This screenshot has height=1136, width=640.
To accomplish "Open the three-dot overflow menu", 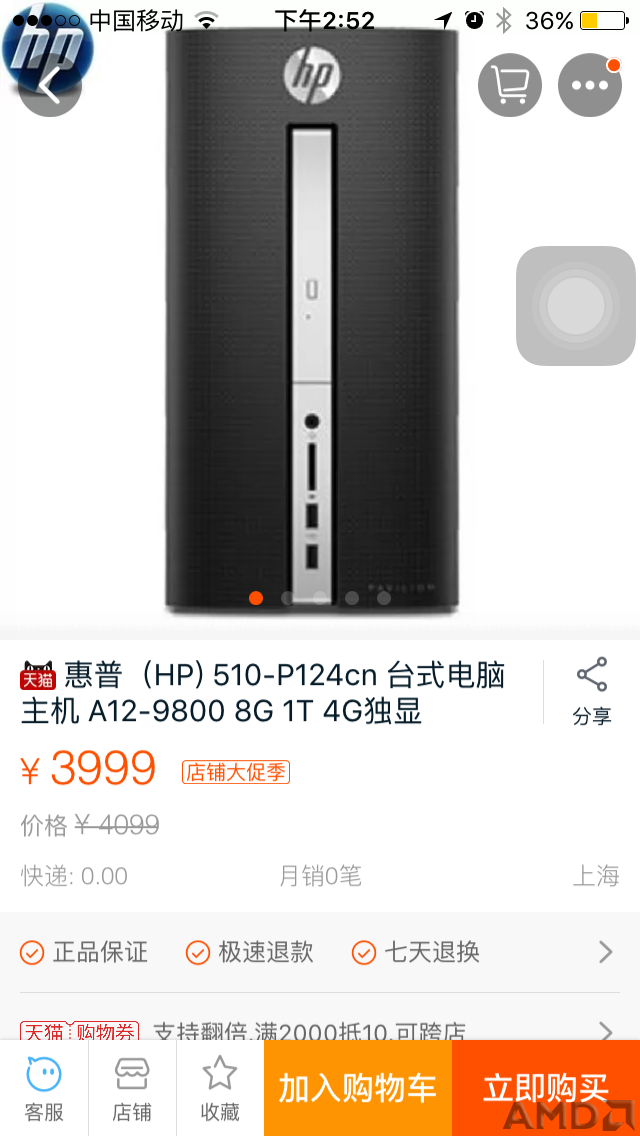I will [x=590, y=85].
